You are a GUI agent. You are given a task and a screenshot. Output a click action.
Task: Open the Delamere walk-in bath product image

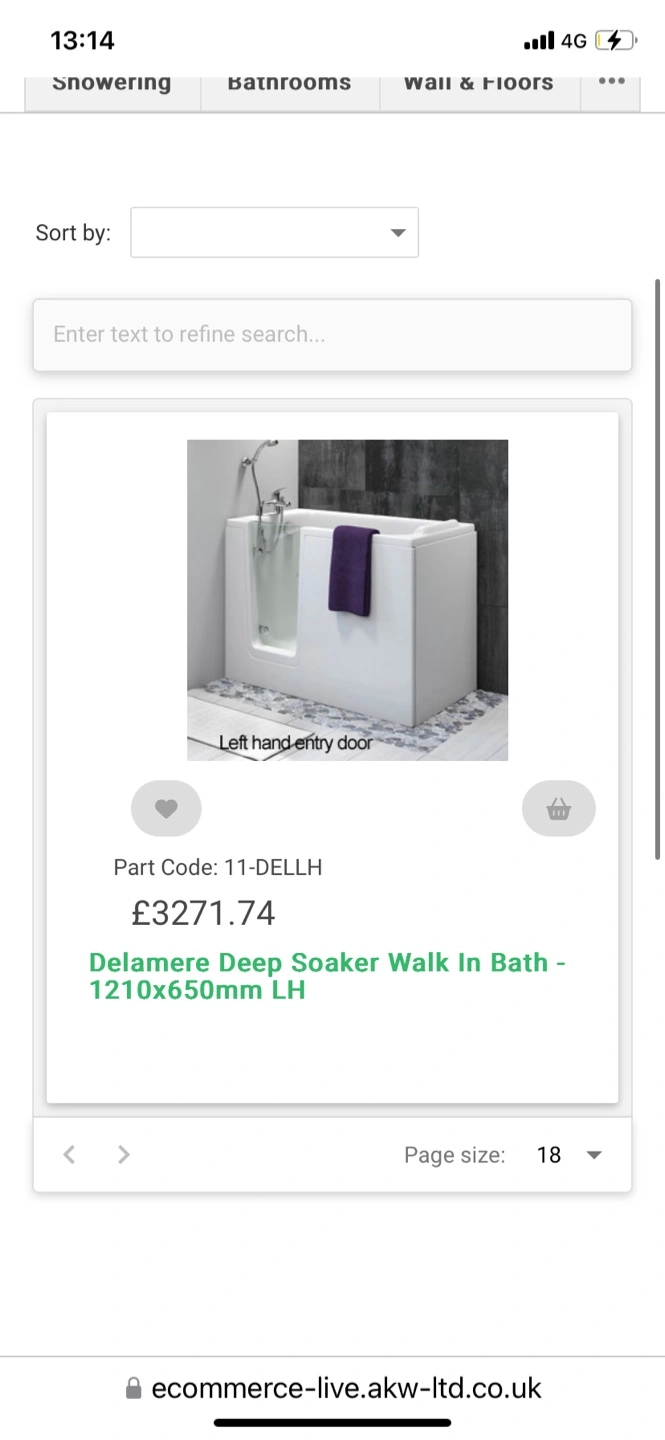coord(347,600)
